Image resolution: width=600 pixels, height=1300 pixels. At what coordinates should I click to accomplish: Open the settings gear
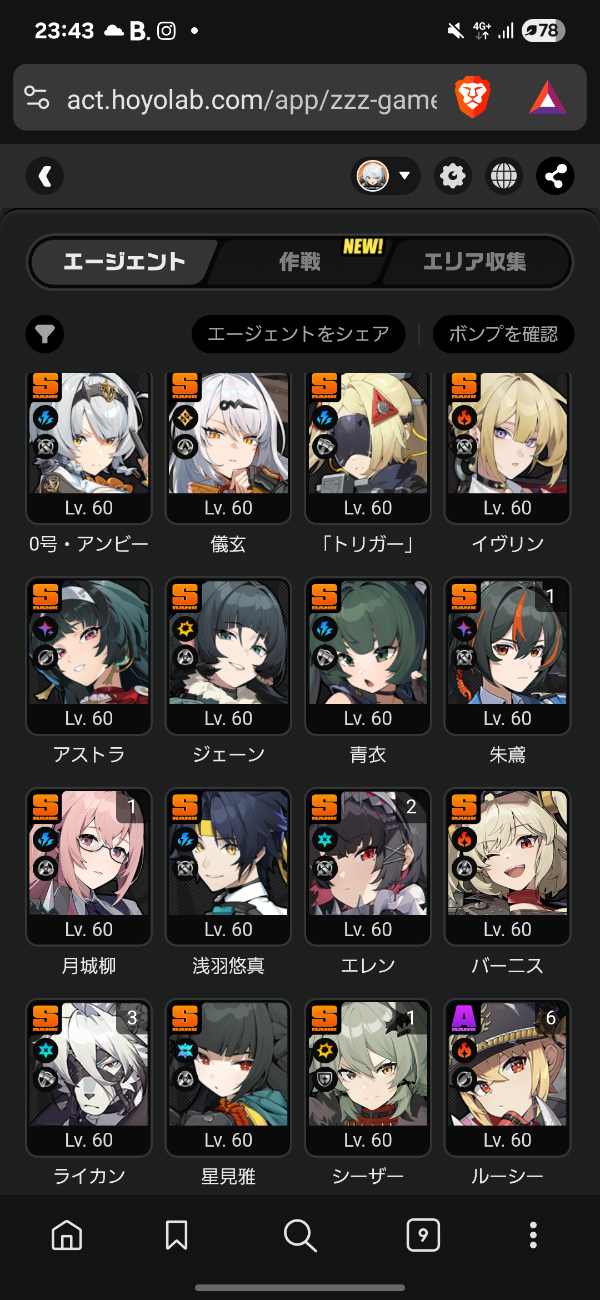[453, 177]
